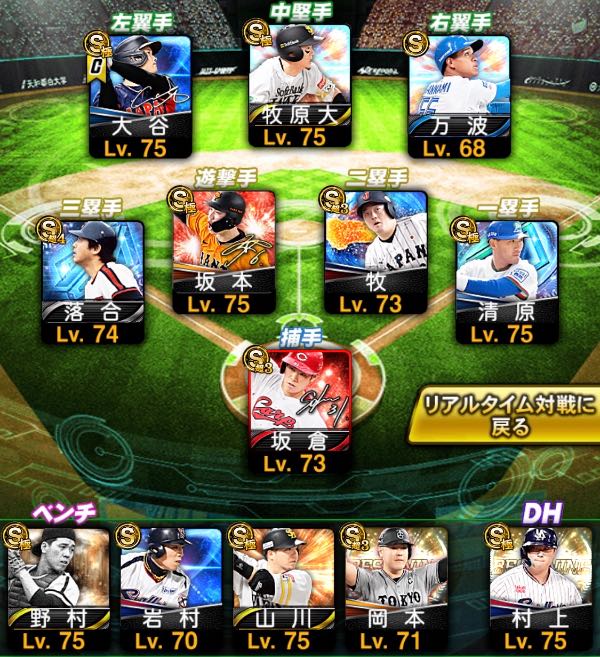600x657 pixels.
Task: Open catcher 坂倉 player card
Action: click(x=300, y=411)
